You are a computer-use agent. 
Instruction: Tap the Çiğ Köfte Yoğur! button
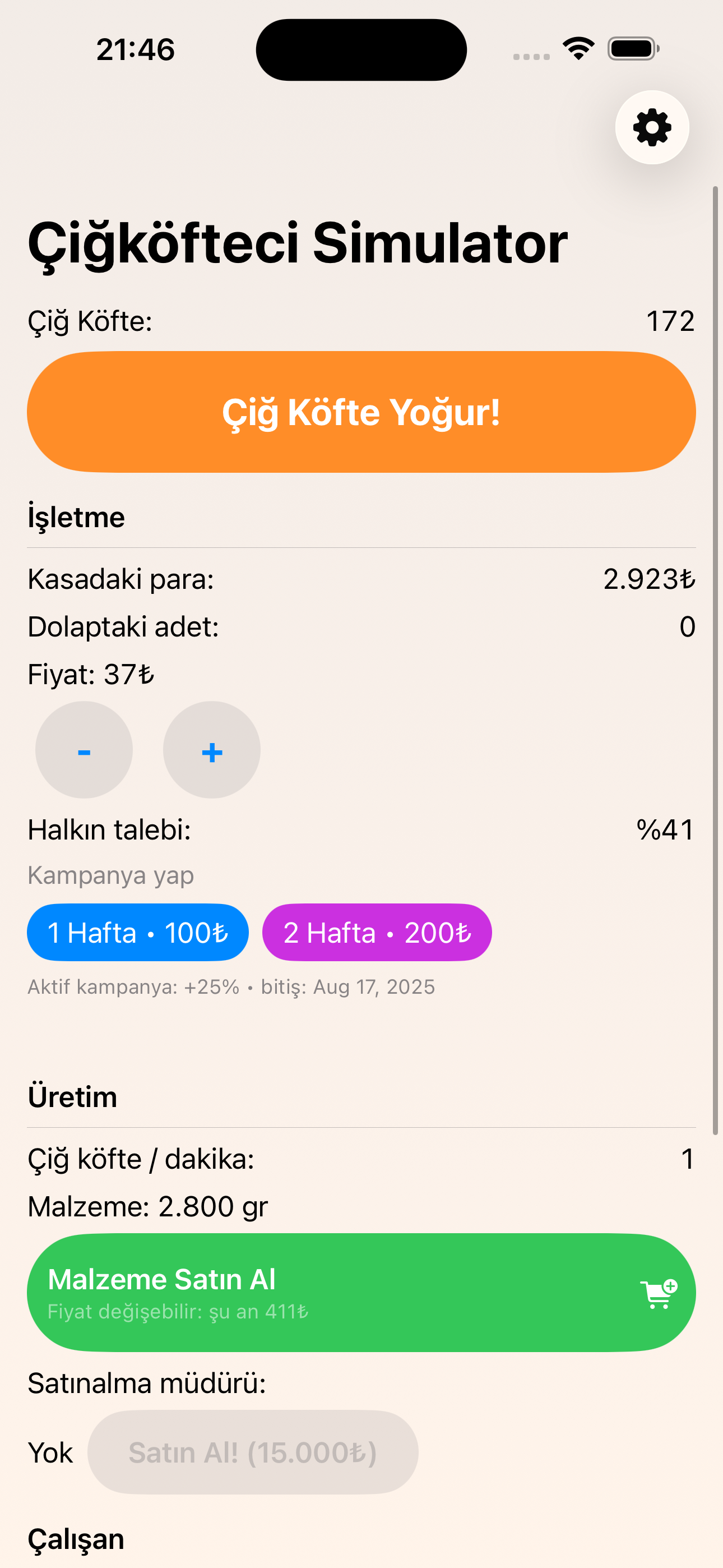(x=361, y=412)
